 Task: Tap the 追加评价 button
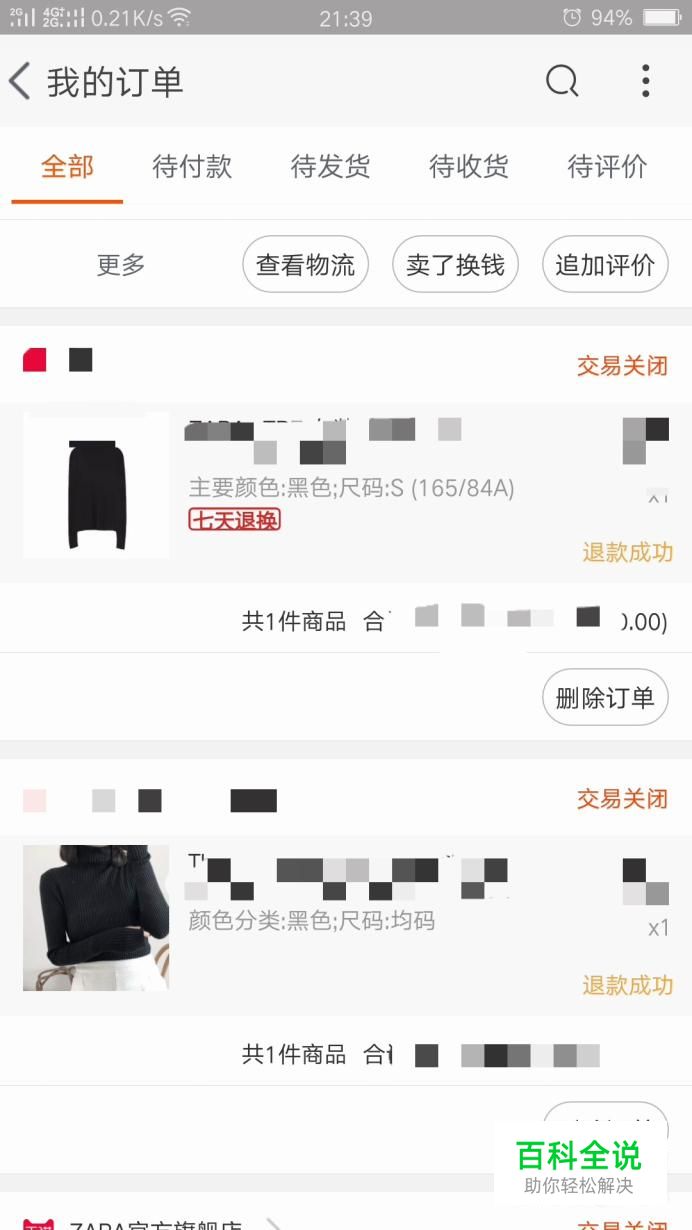coord(605,265)
